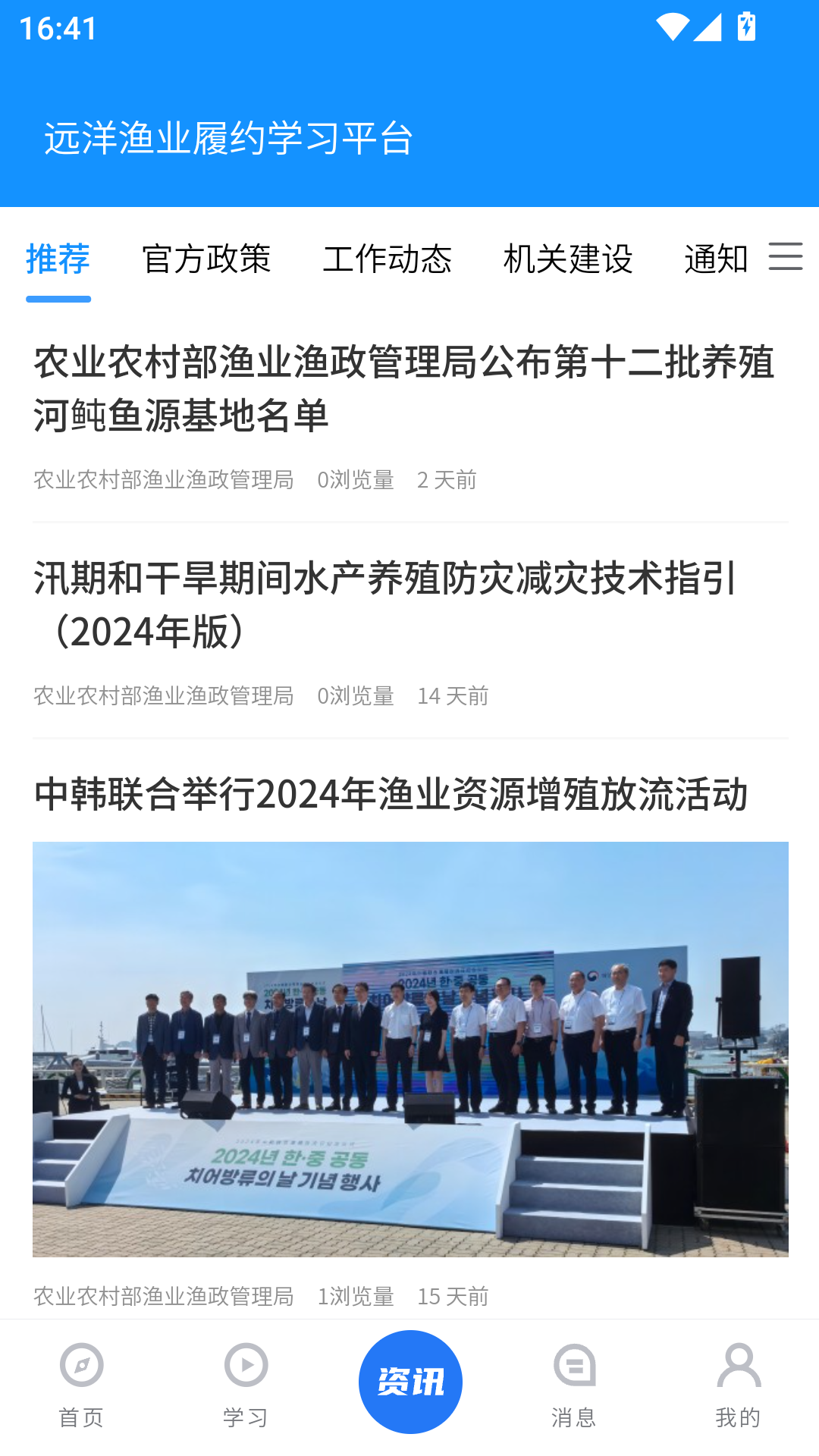819x1456 pixels.
Task: Switch to the 官方政策 tab
Action: coord(208,259)
